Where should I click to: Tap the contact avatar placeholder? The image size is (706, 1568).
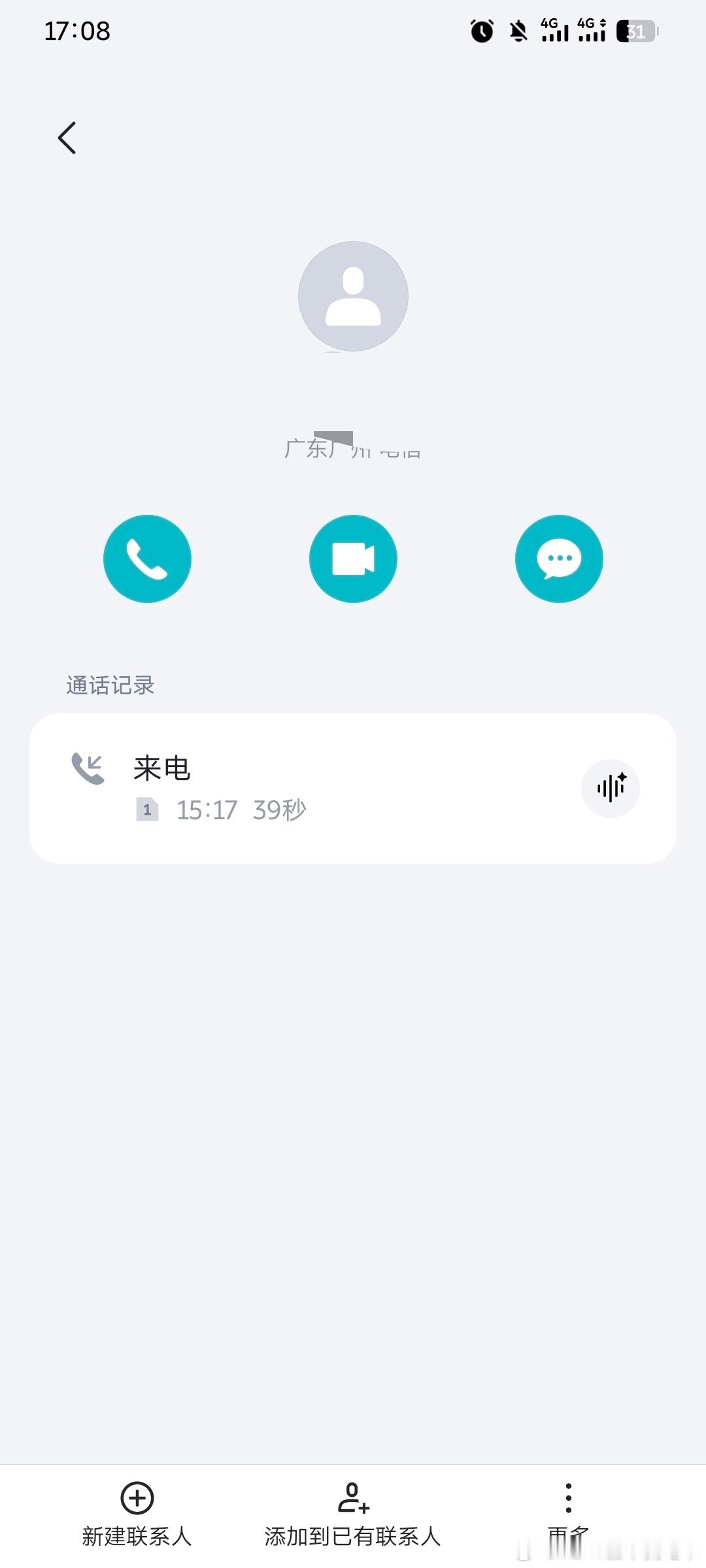353,296
